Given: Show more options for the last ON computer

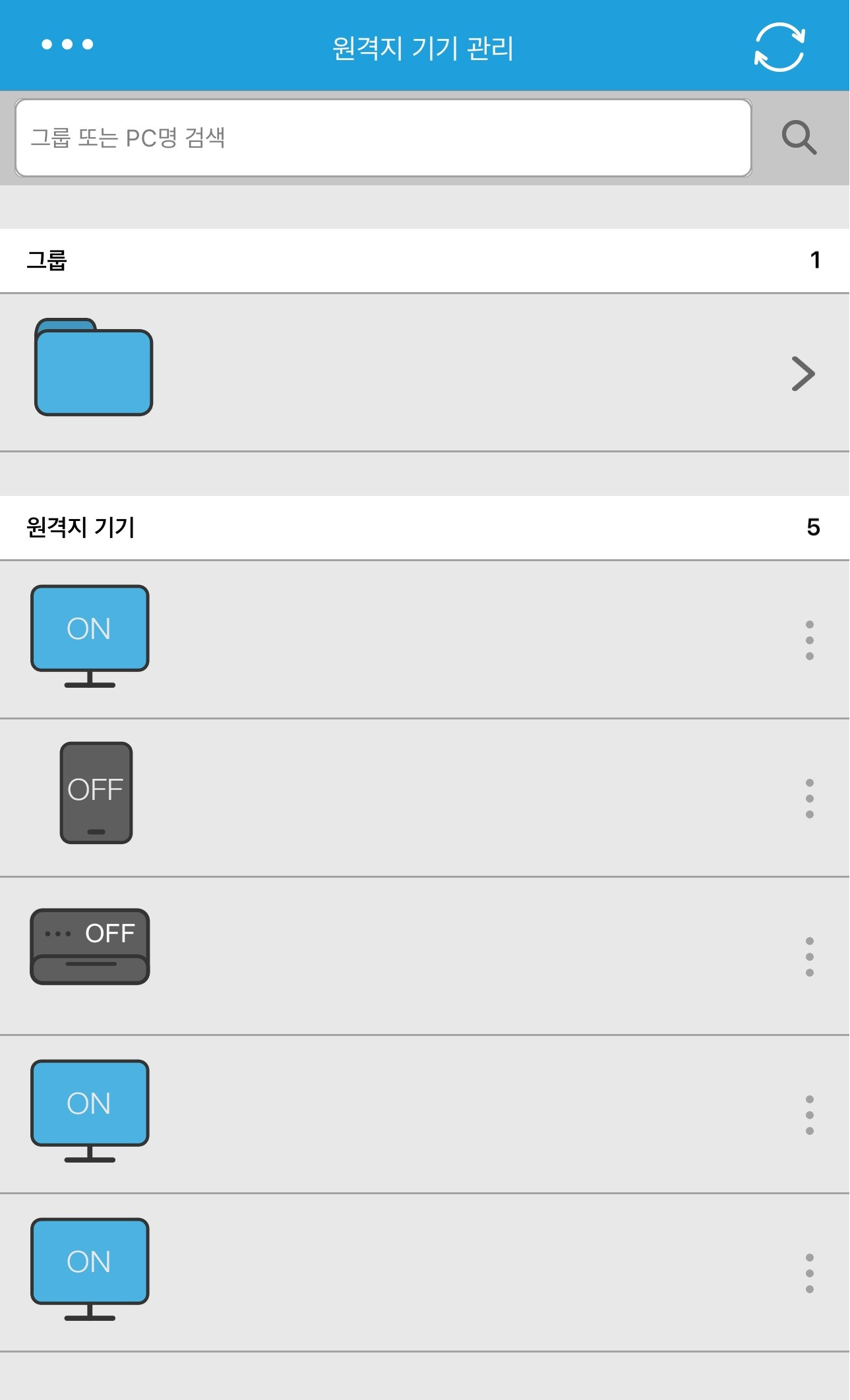Looking at the screenshot, I should click(x=810, y=1273).
